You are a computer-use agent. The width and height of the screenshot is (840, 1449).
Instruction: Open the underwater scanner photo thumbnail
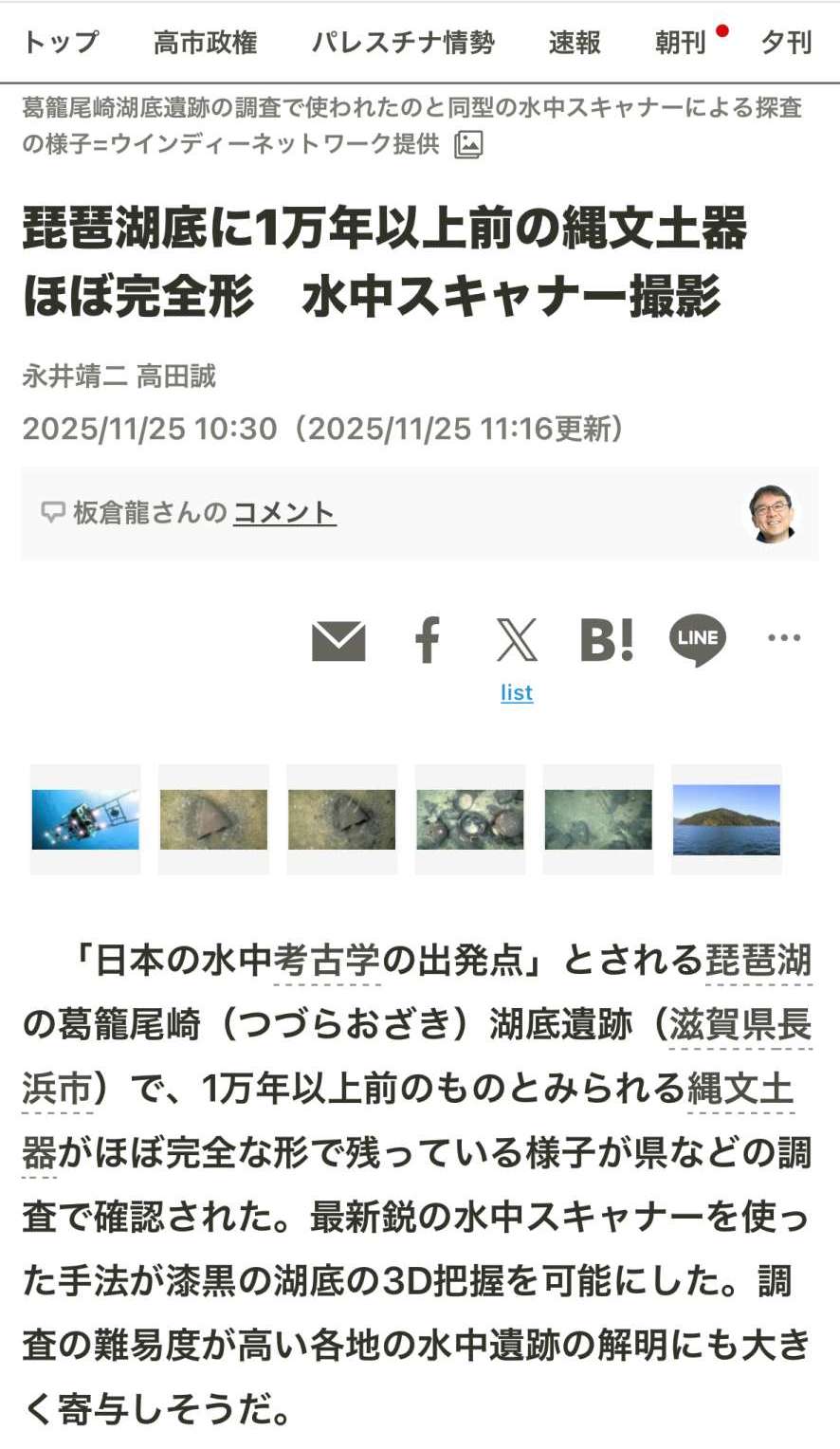point(85,819)
